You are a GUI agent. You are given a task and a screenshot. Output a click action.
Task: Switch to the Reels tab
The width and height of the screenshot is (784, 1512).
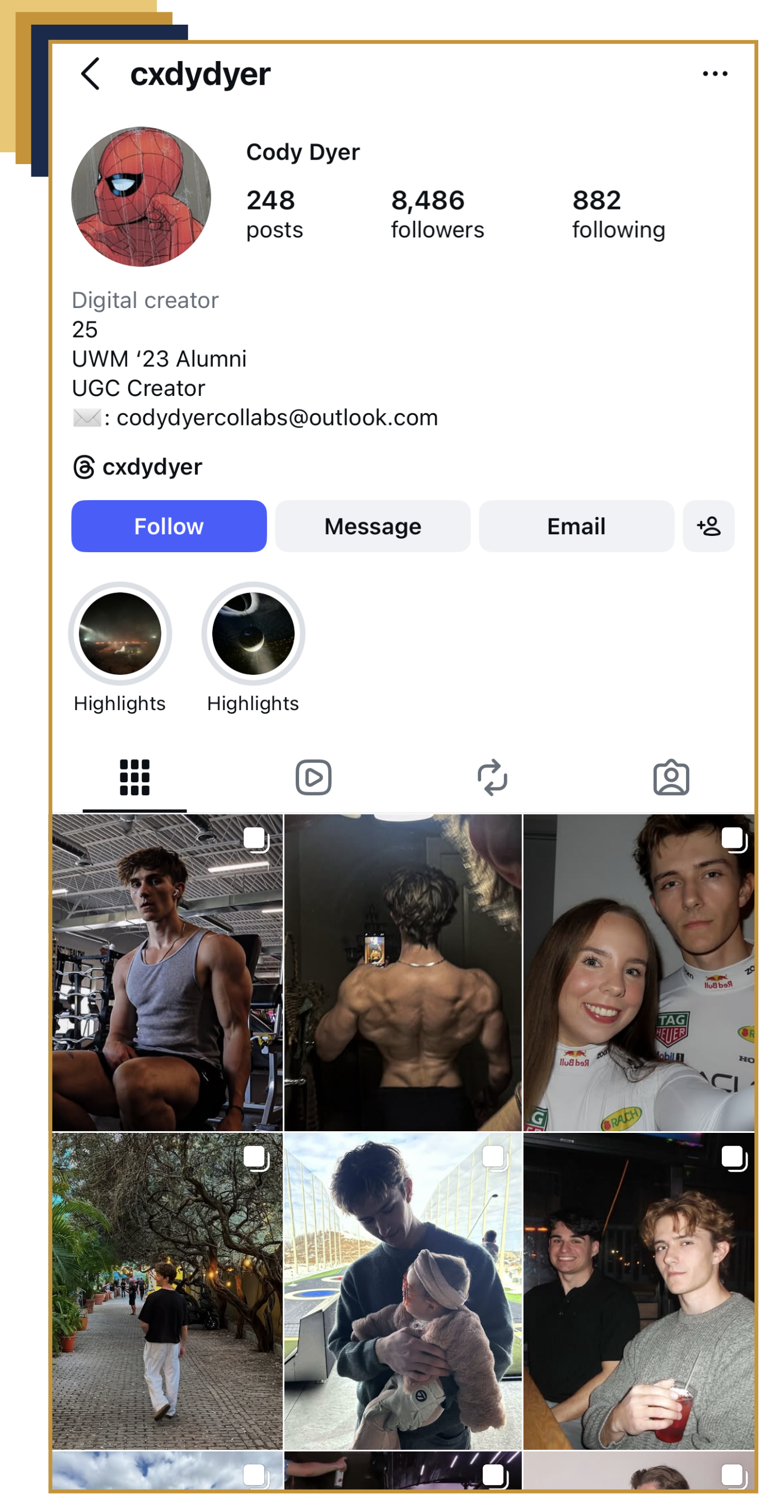(x=314, y=778)
